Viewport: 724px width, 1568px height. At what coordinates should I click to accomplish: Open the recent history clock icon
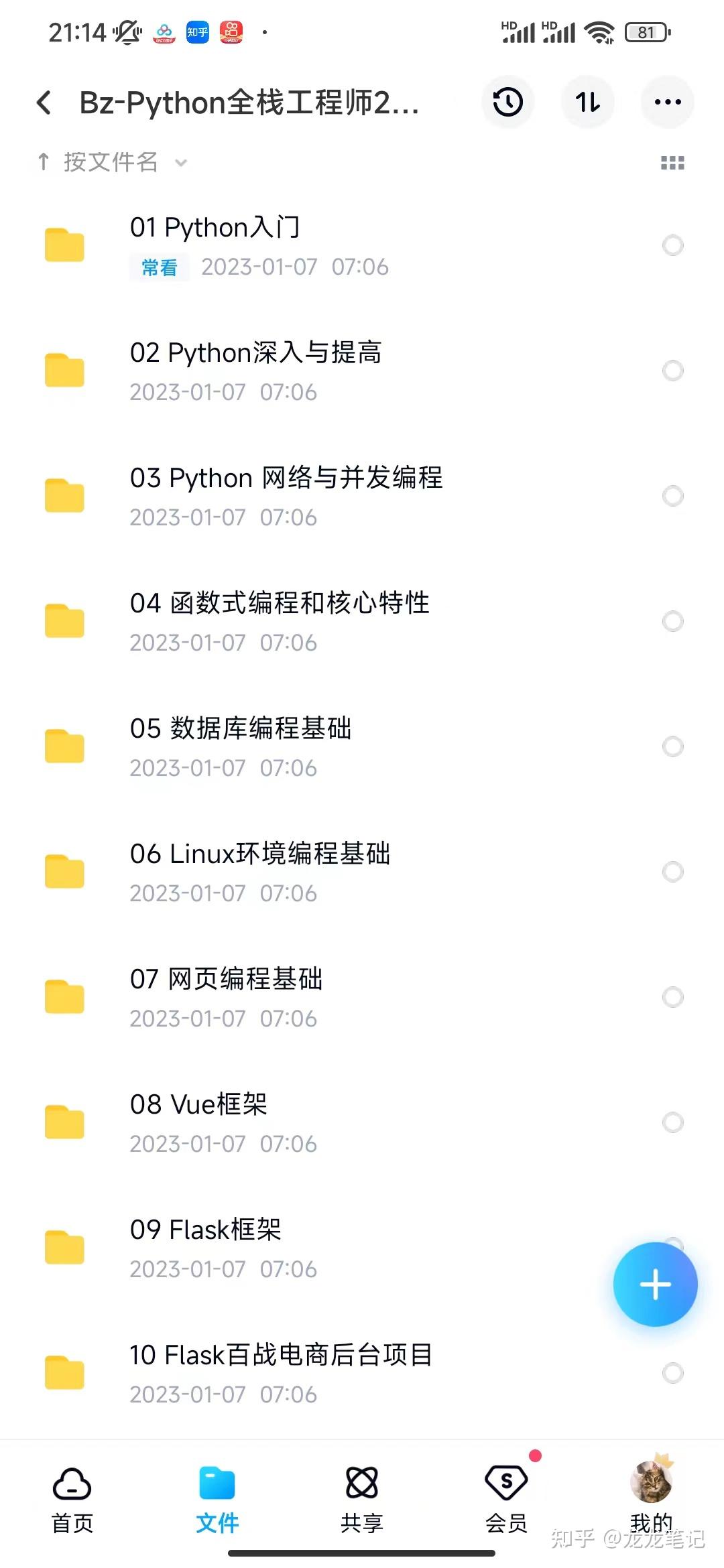(x=507, y=103)
